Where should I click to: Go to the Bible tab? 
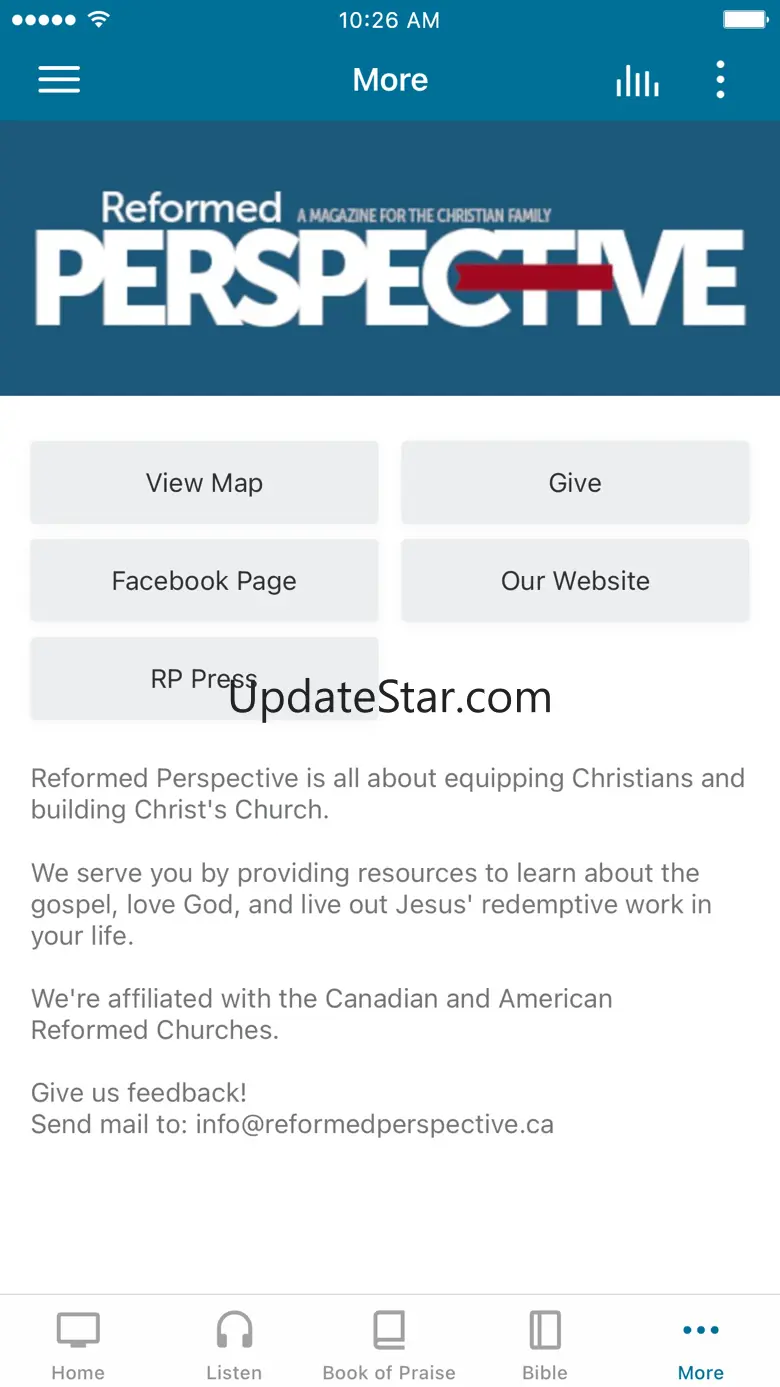(545, 1345)
